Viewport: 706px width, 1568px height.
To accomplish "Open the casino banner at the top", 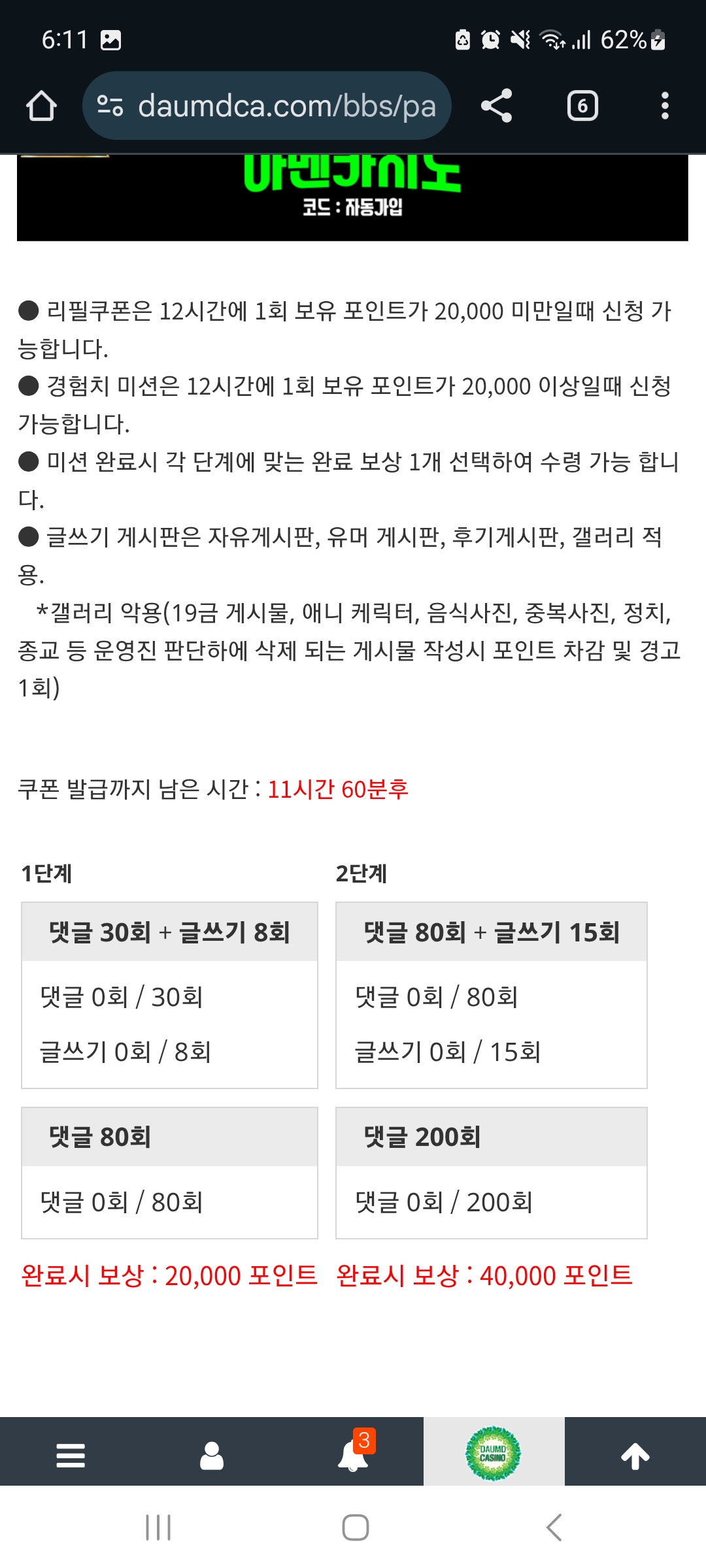I will pos(352,196).
